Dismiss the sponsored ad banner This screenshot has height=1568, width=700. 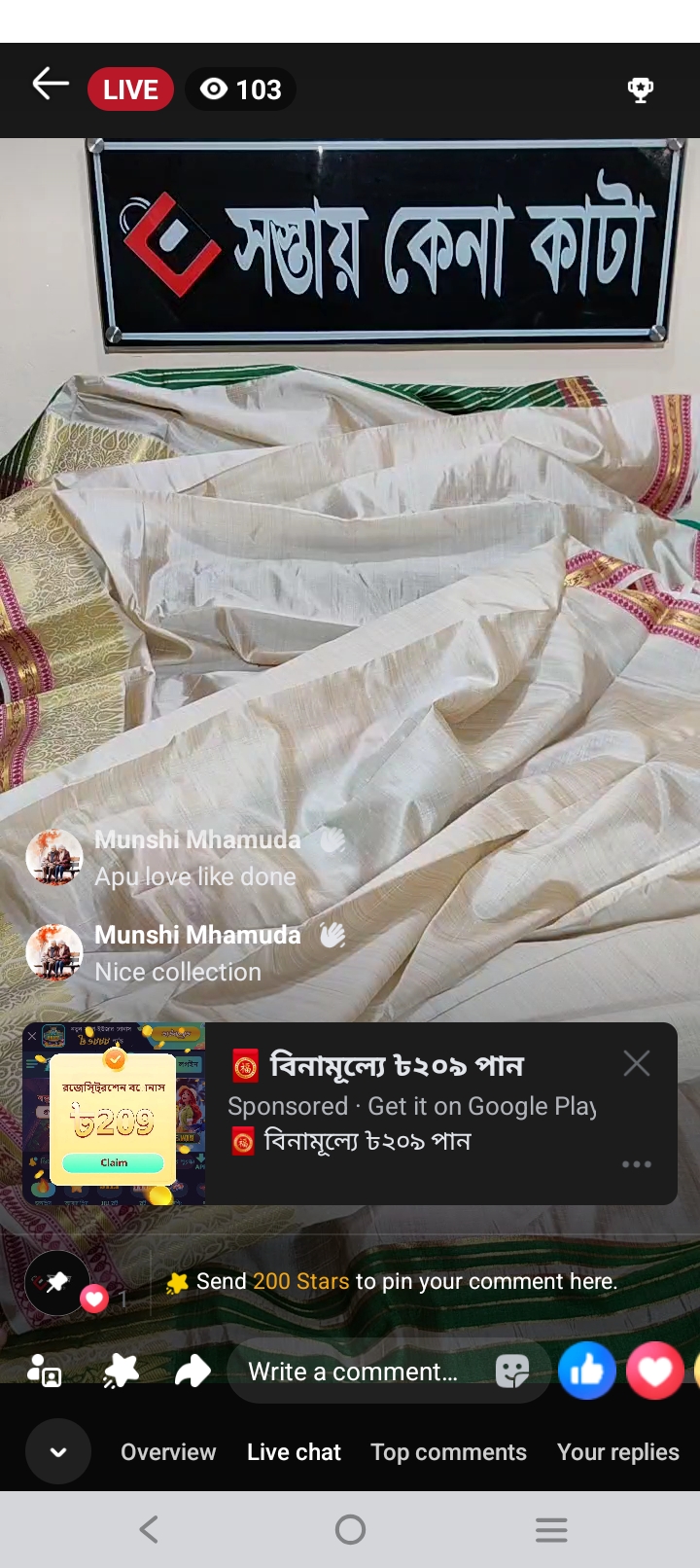pyautogui.click(x=637, y=1063)
